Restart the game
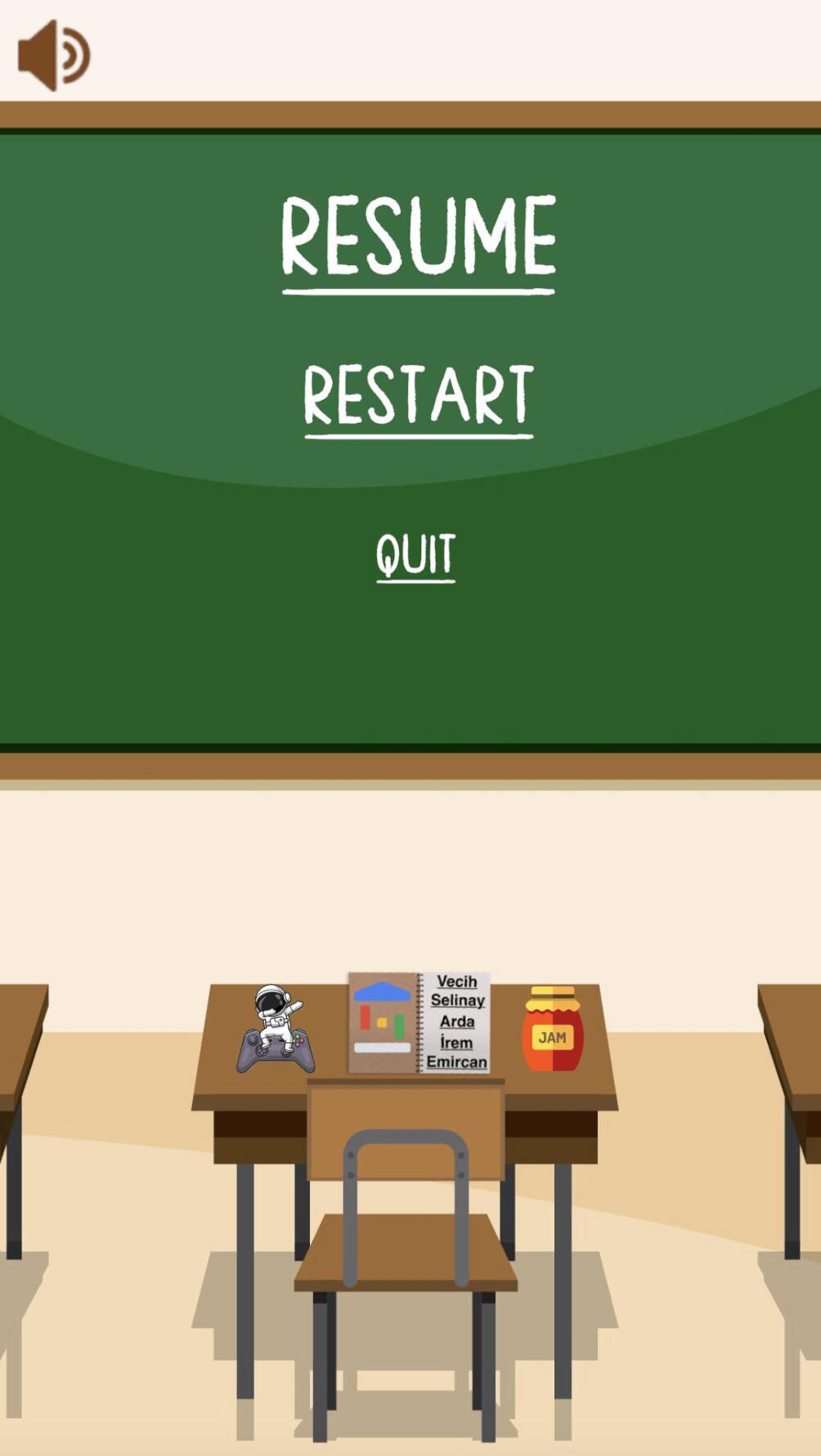This screenshot has height=1456, width=821. click(x=419, y=399)
